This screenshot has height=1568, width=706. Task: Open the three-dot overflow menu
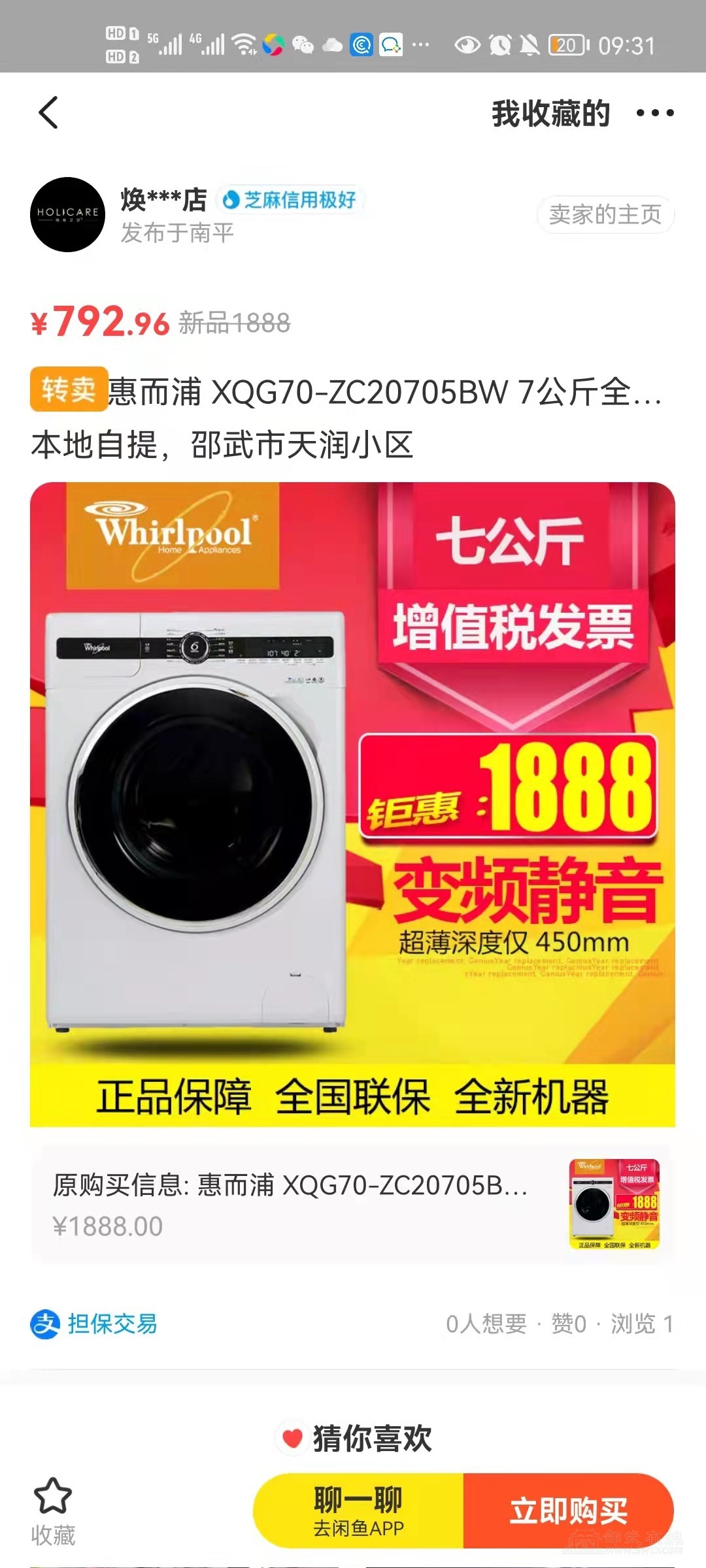click(654, 113)
